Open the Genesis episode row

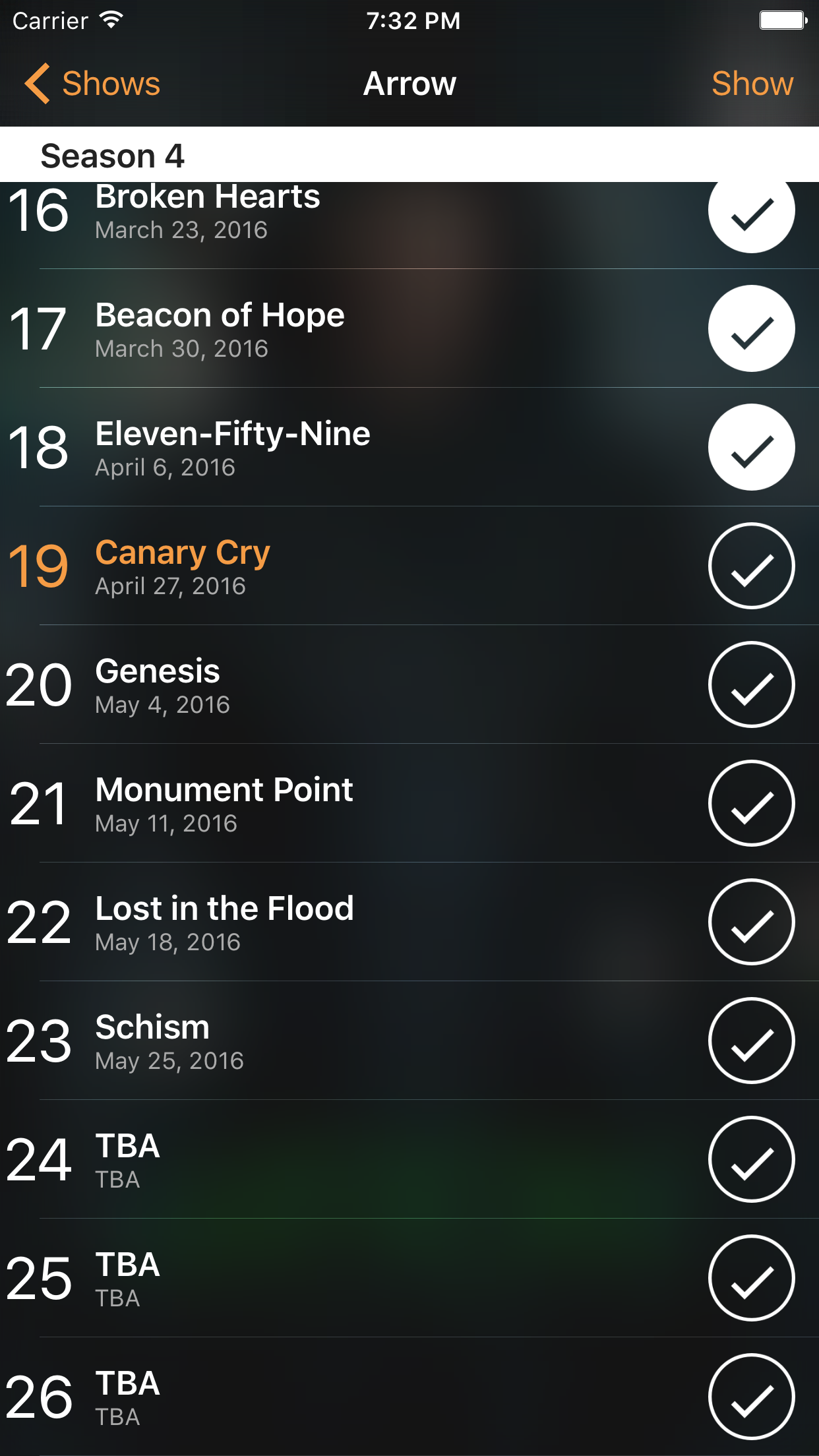click(330, 684)
